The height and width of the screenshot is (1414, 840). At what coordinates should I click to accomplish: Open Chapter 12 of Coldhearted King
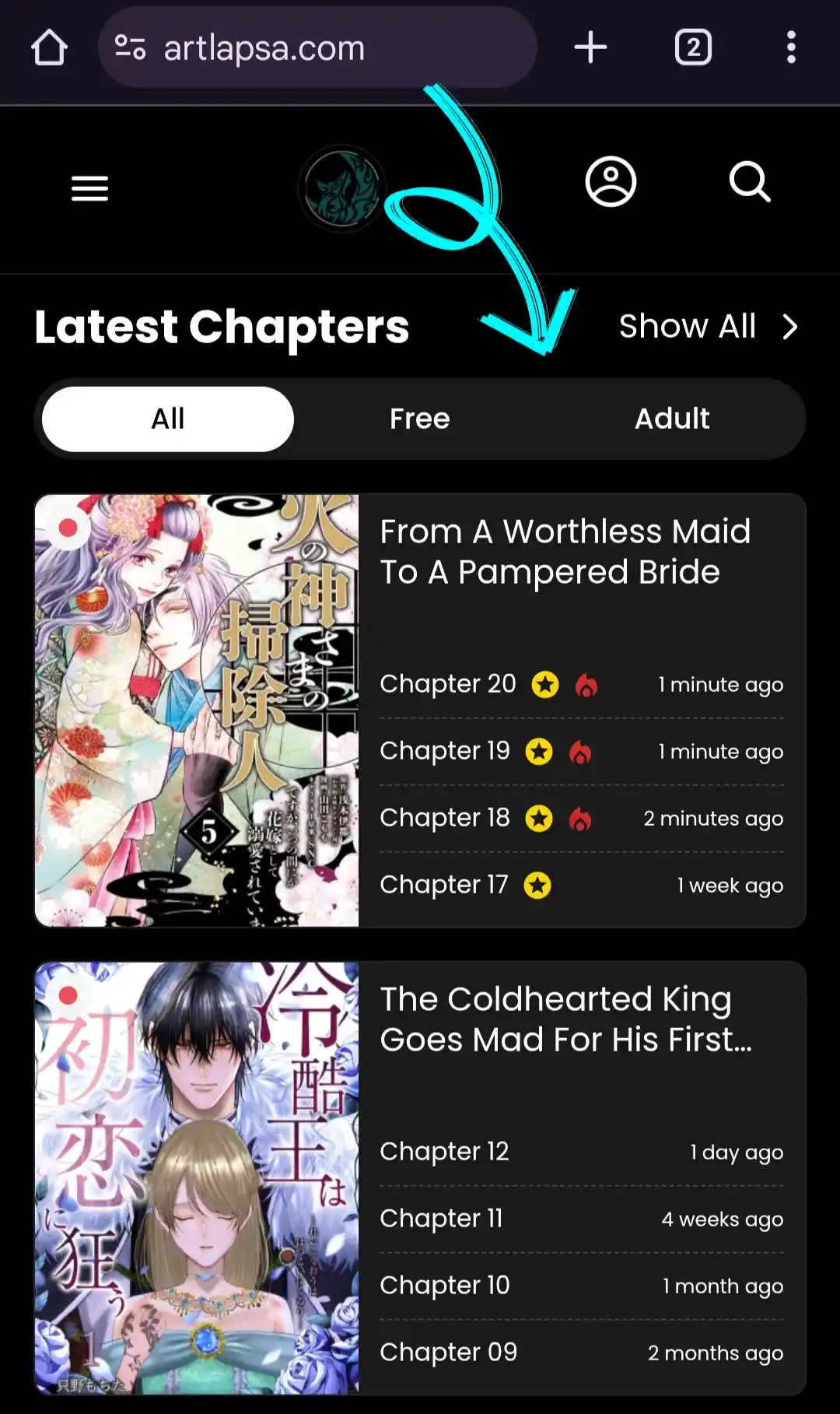click(x=581, y=1151)
